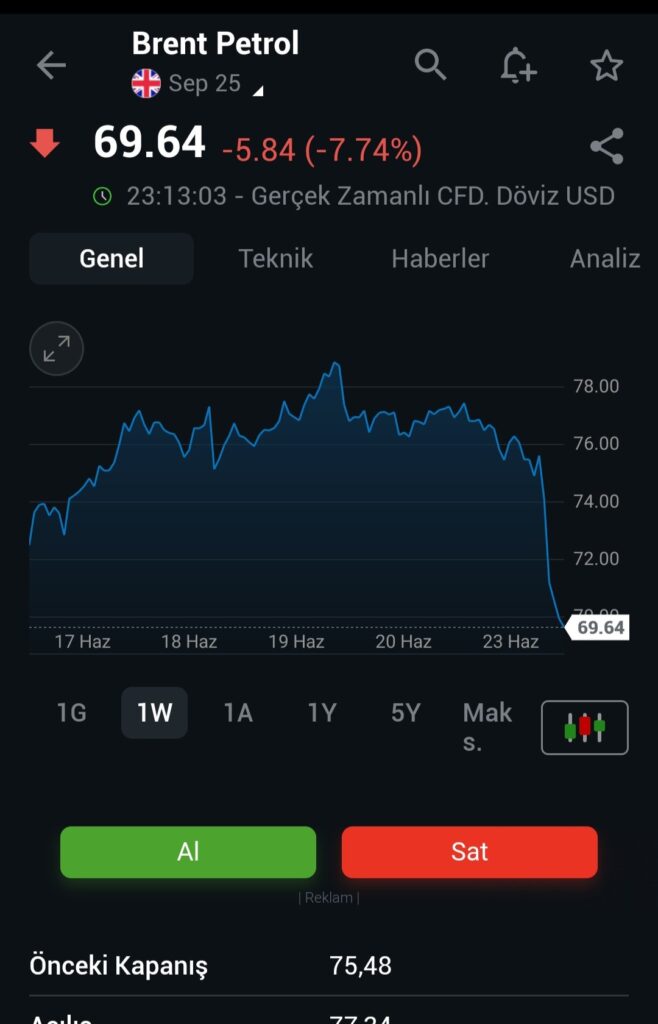Tap the red Sat button

pos(469,852)
